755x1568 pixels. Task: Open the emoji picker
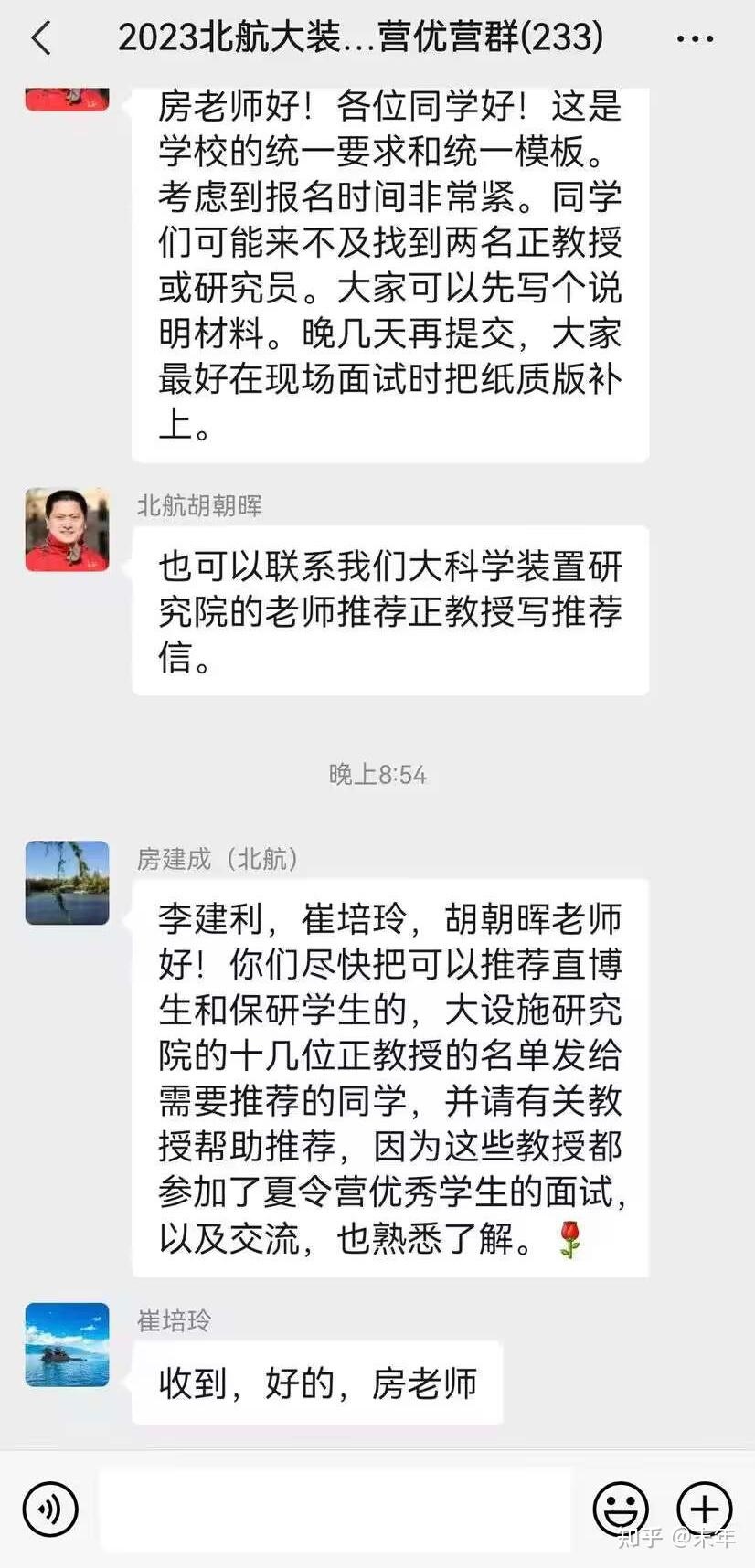click(621, 1509)
